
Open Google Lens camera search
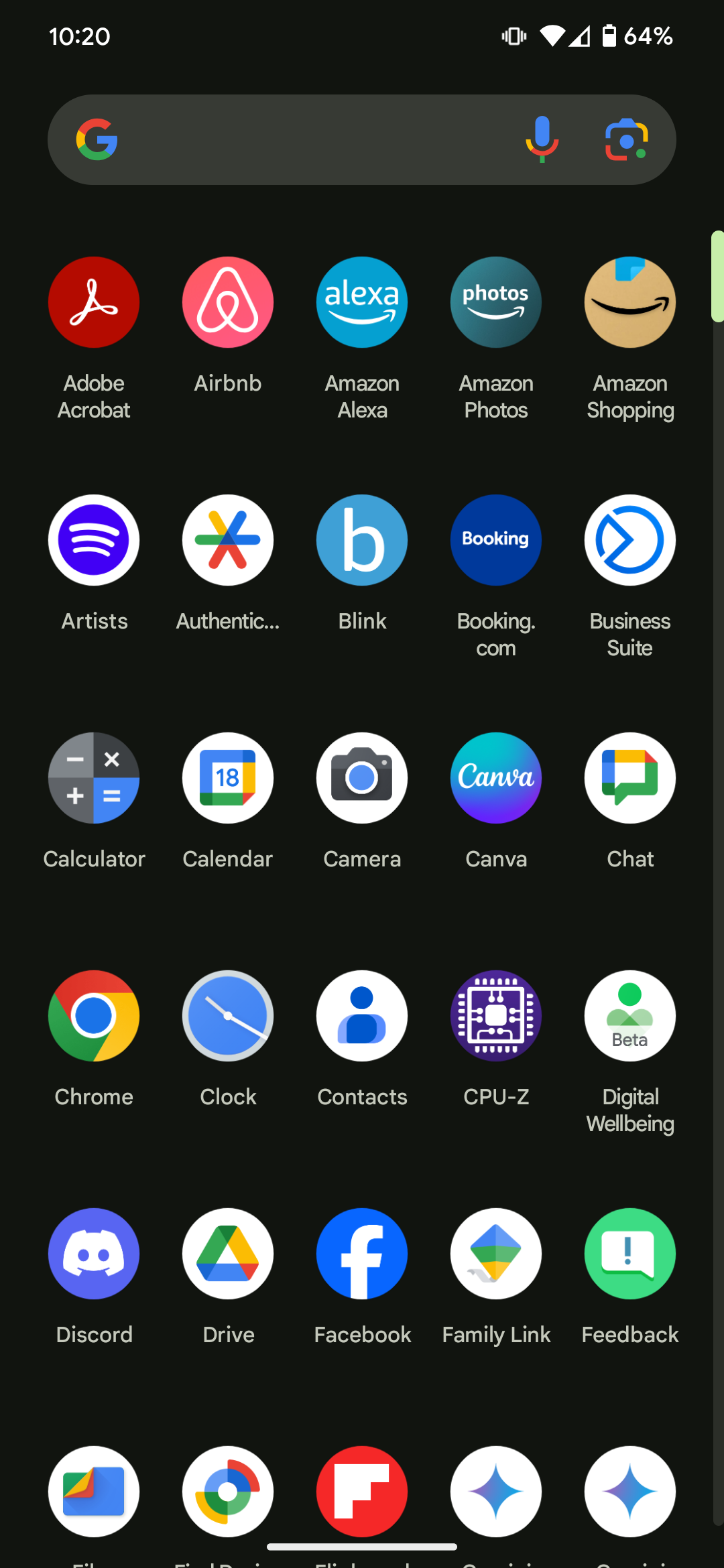[627, 139]
